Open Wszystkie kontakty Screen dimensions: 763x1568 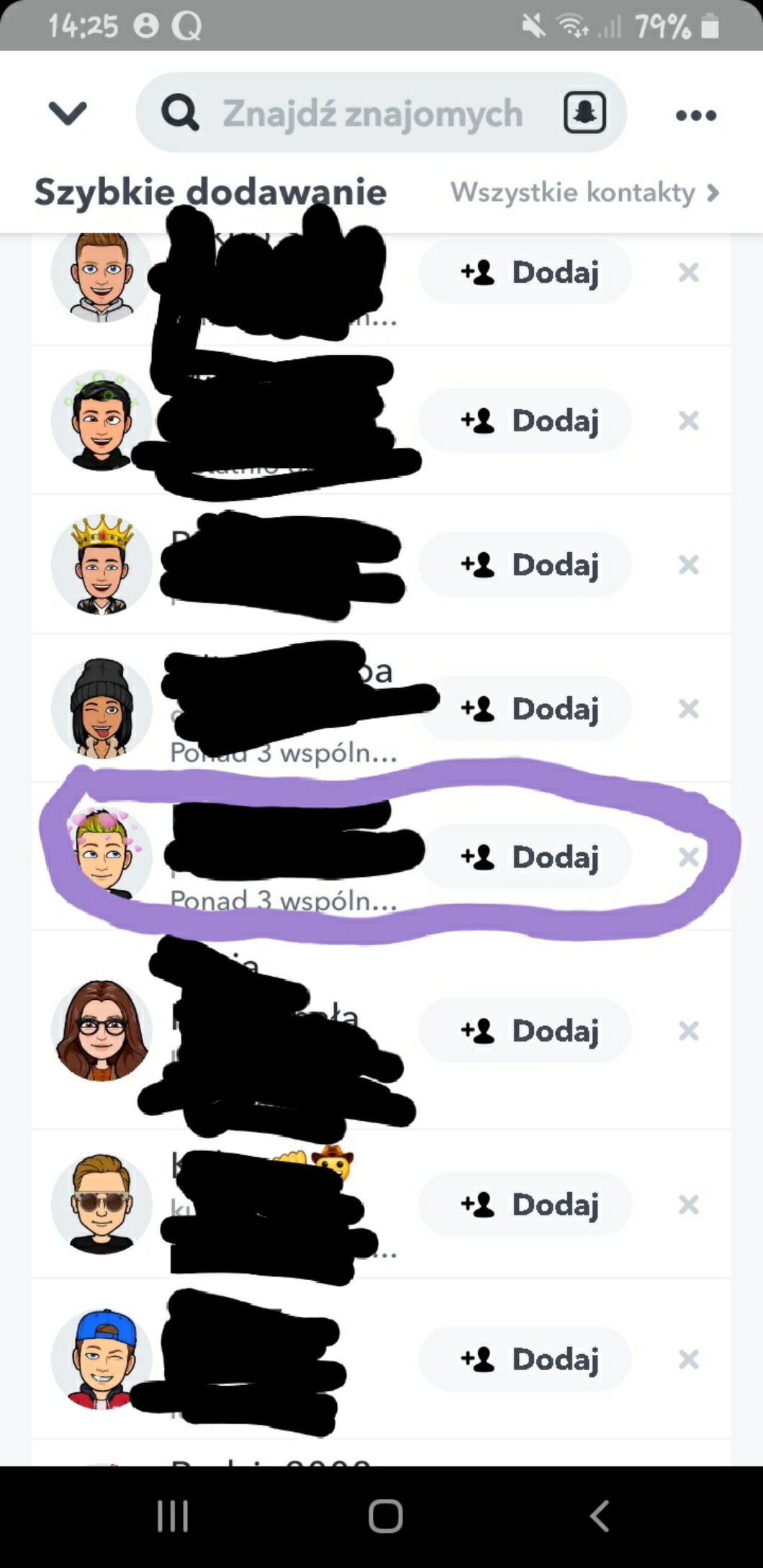point(584,192)
